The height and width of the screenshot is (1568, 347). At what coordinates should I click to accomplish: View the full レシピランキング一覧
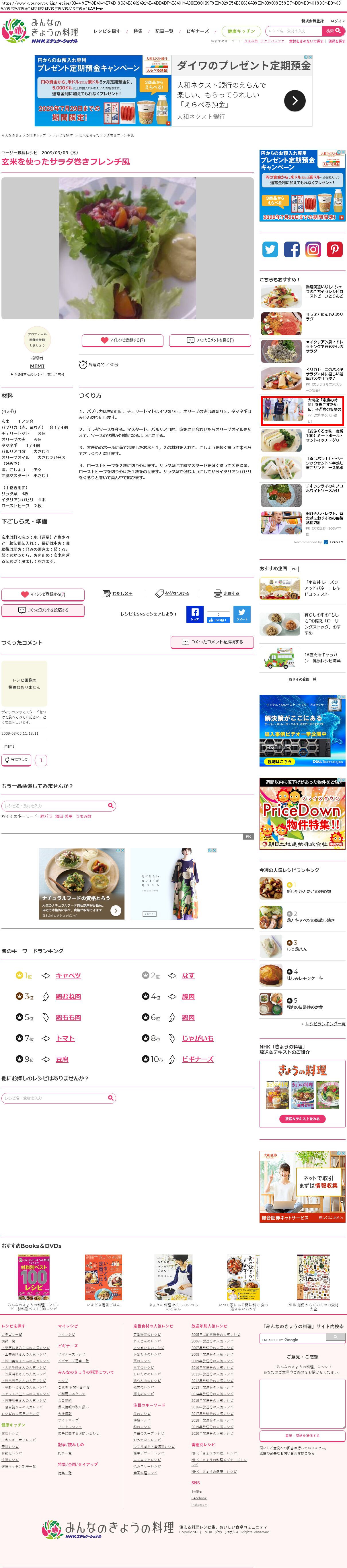coord(325,1023)
